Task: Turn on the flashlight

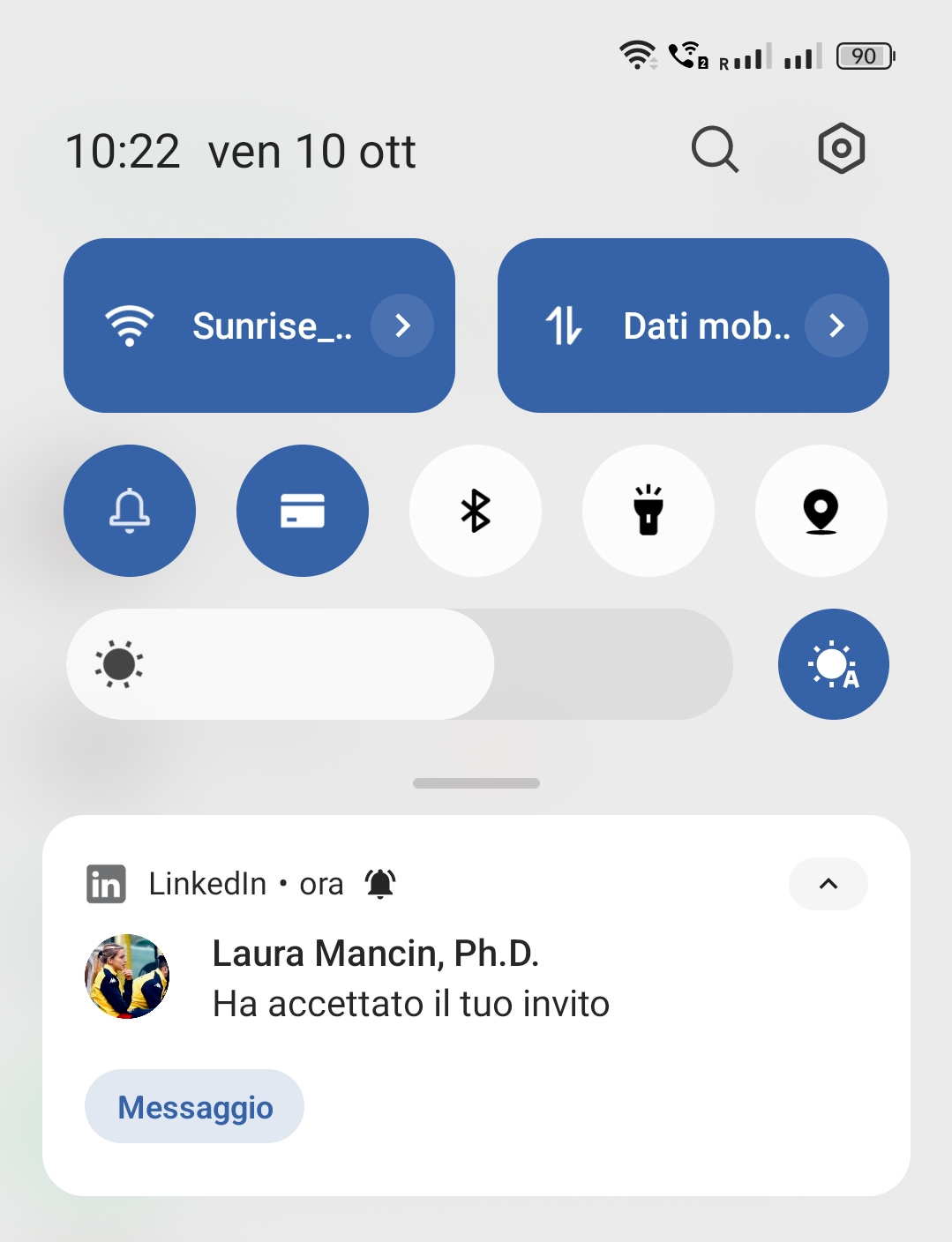Action: pyautogui.click(x=648, y=511)
